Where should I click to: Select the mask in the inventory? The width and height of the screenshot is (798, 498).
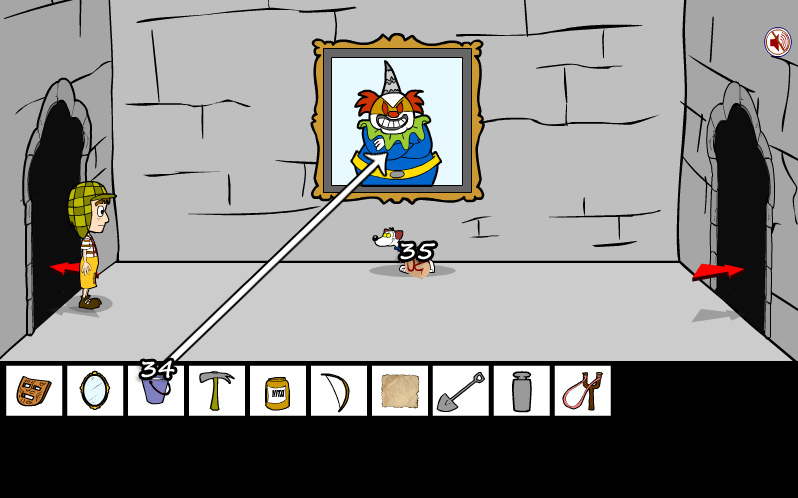[x=34, y=391]
